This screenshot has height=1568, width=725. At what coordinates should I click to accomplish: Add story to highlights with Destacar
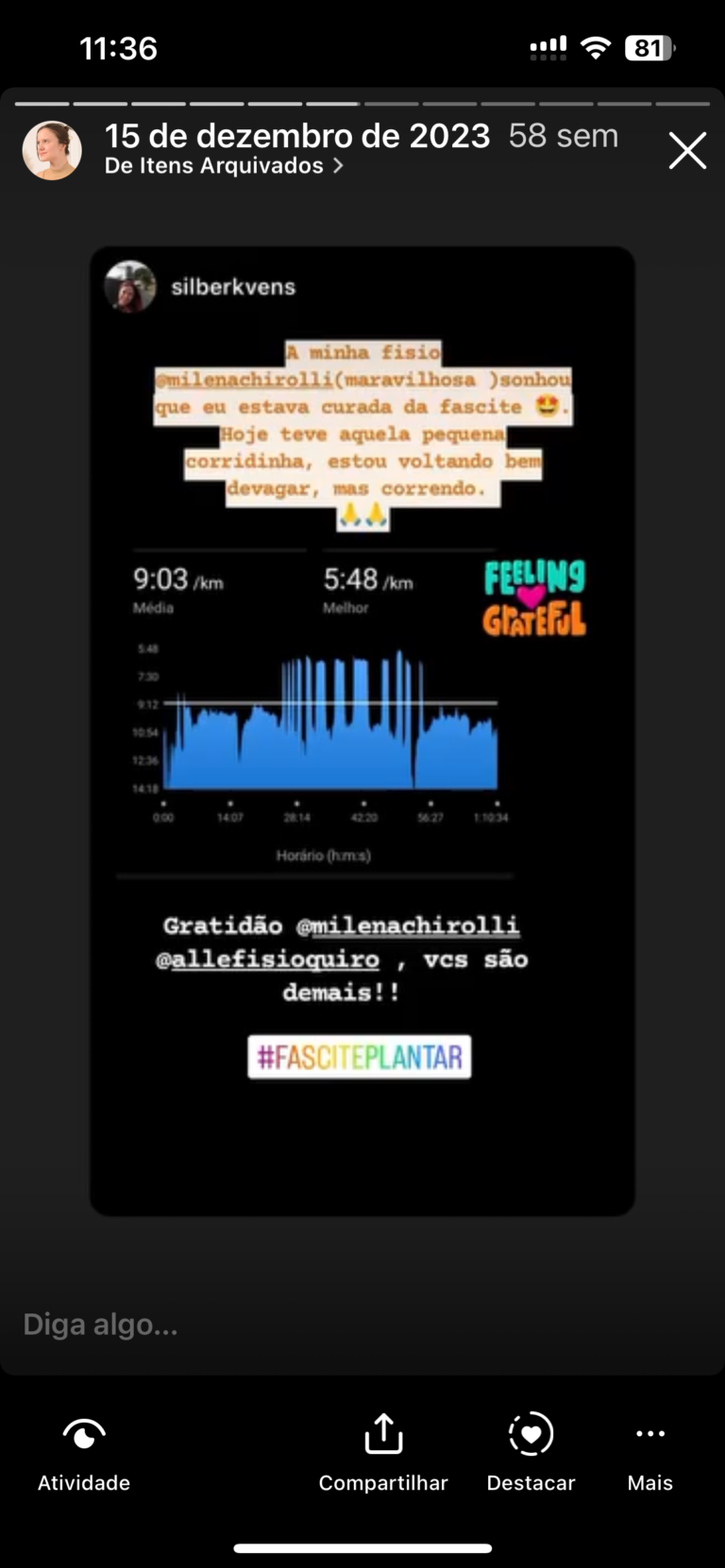531,1453
